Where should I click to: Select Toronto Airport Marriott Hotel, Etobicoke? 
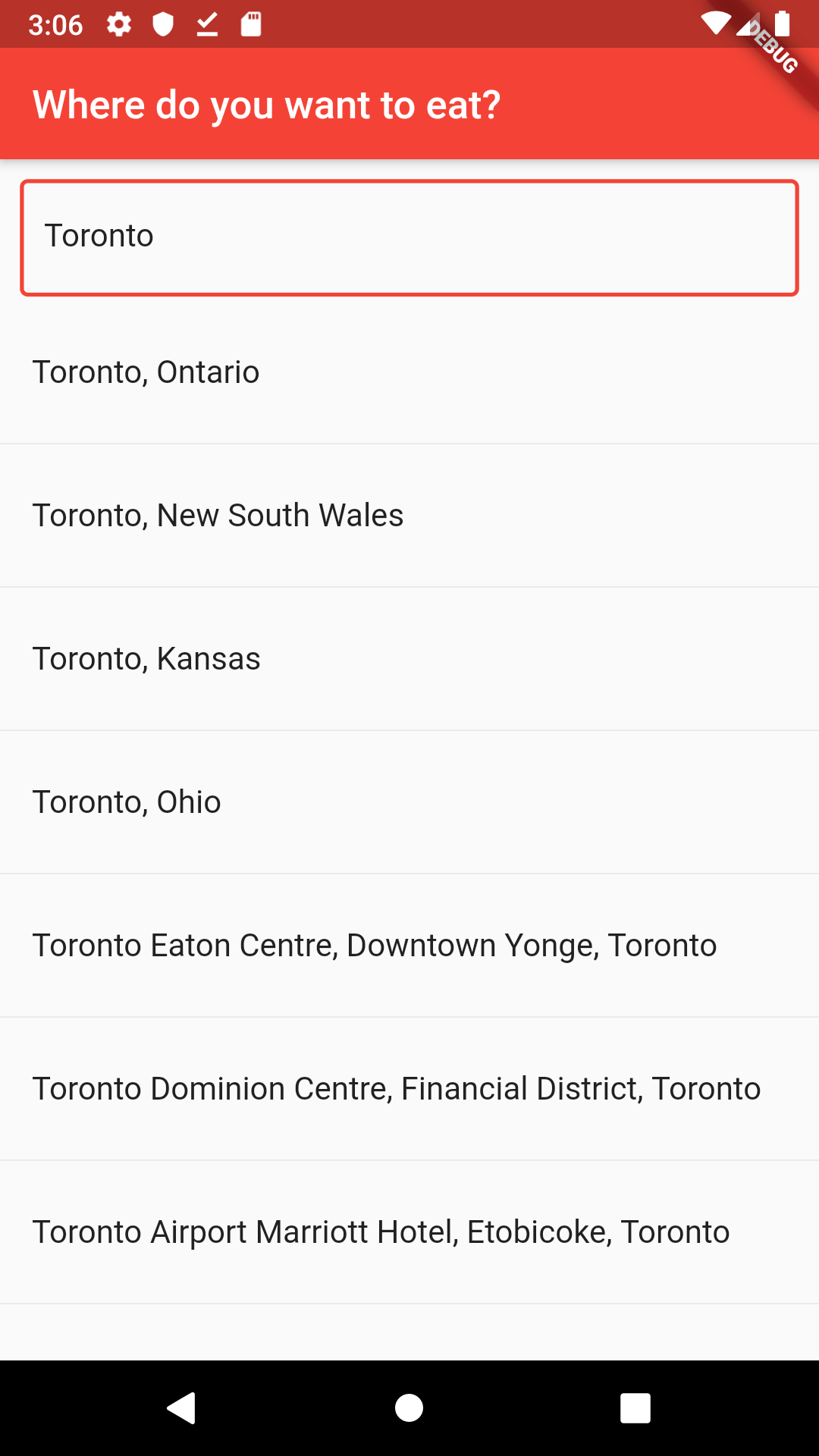pos(409,1232)
